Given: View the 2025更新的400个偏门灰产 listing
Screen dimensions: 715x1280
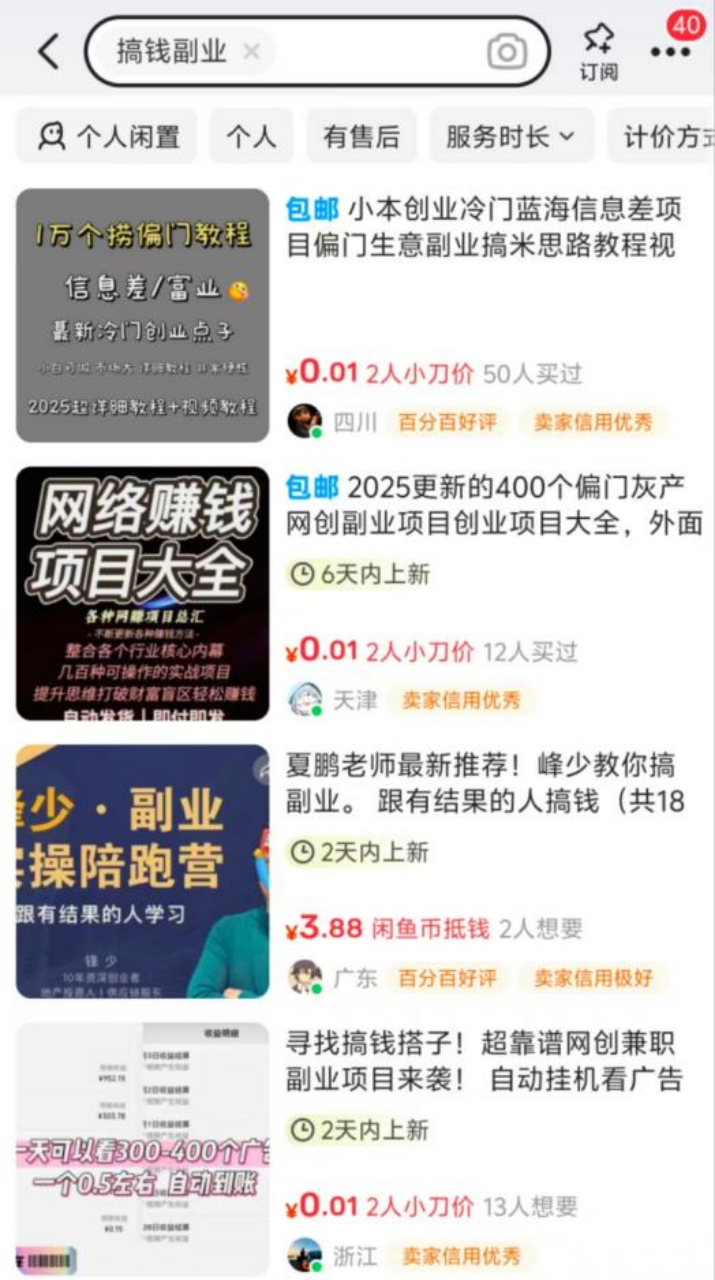Looking at the screenshot, I should pyautogui.click(x=494, y=505).
